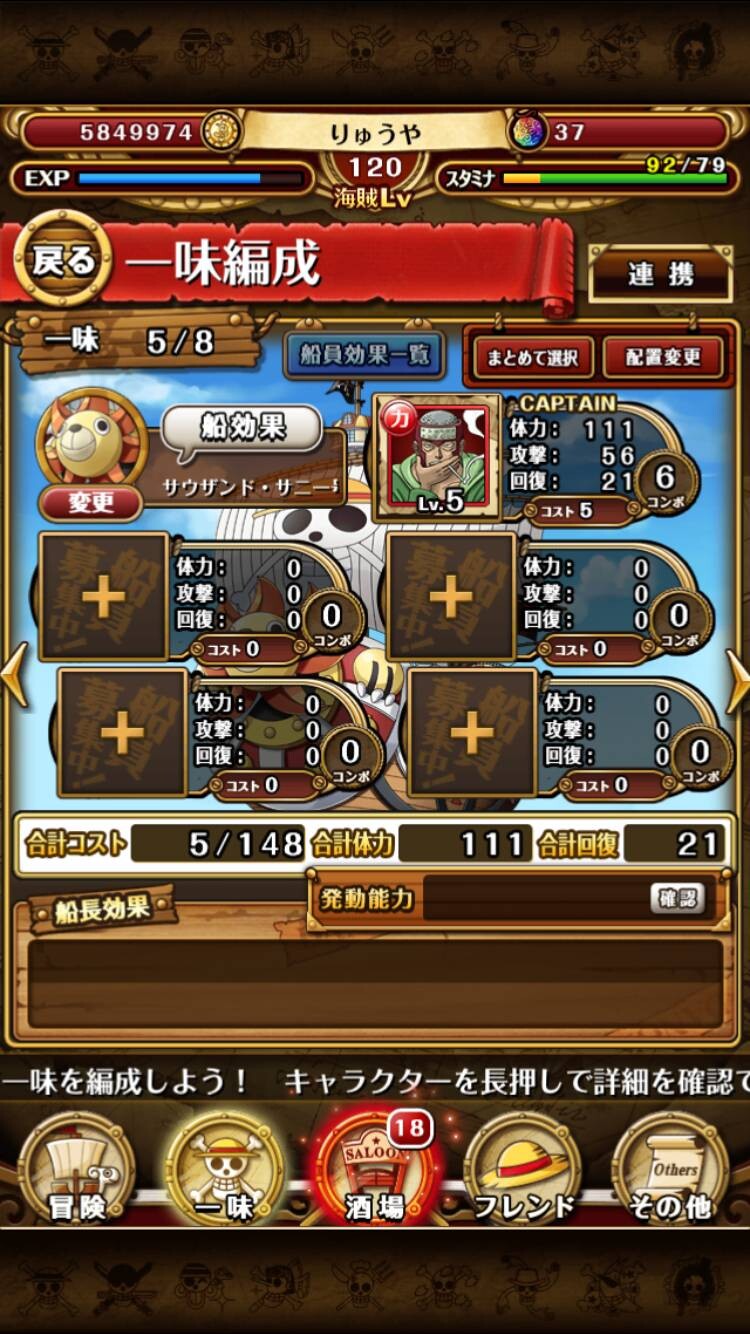Tap the 配置変更 button
Screen dimensions: 750x1334
[x=663, y=355]
